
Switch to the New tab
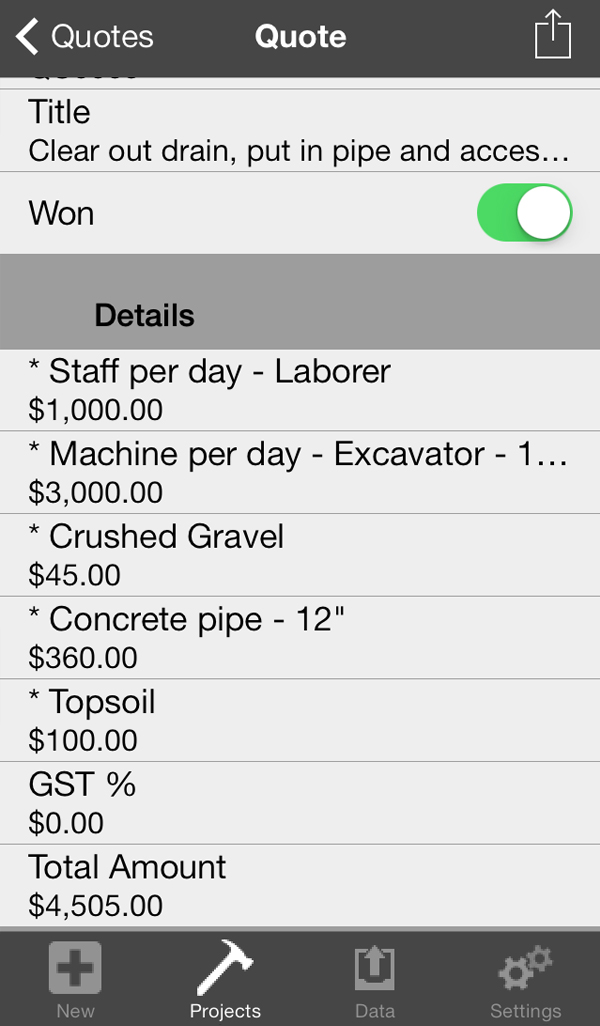[x=75, y=980]
